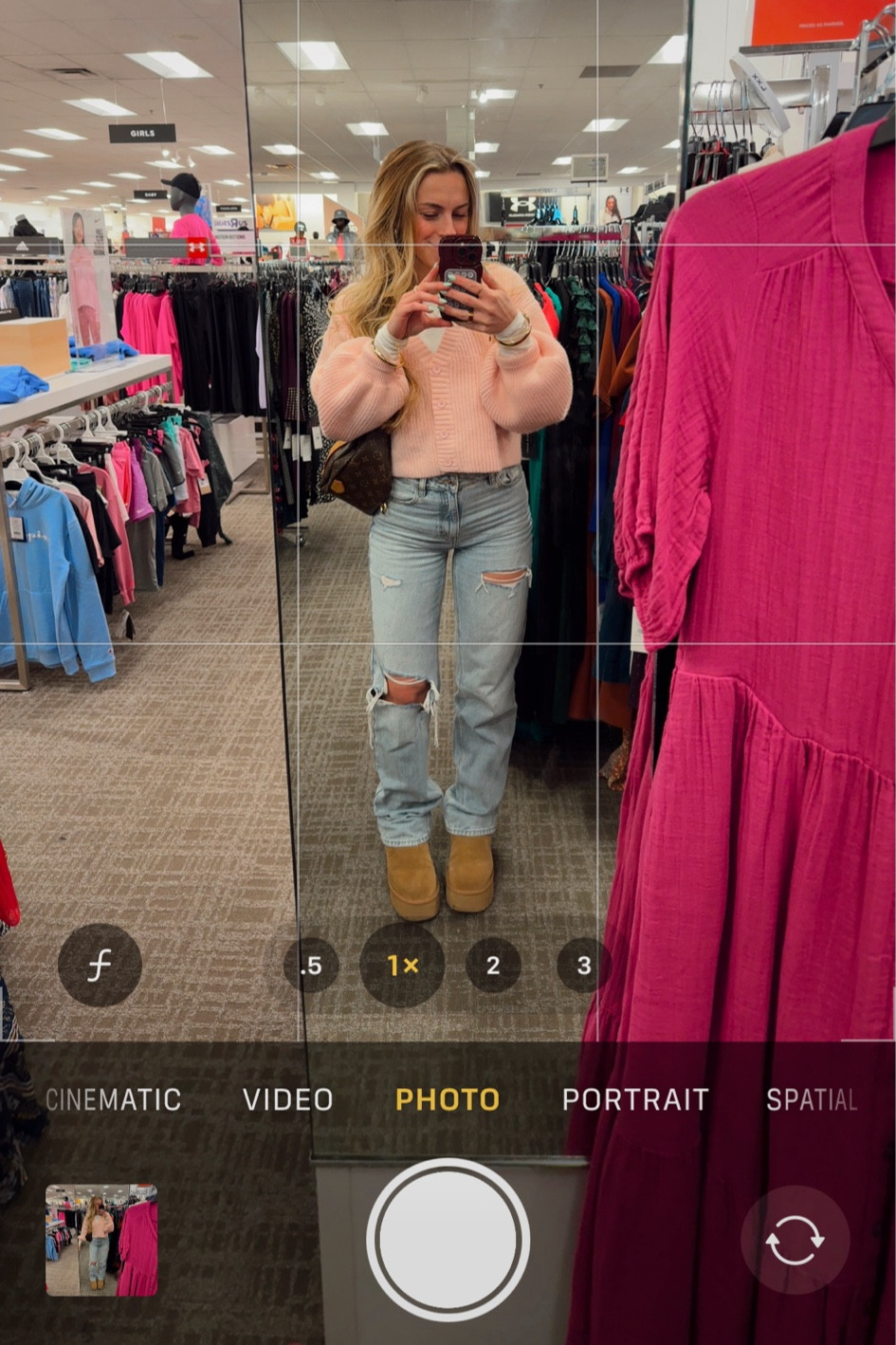896x1345 pixels.
Task: Select the Photo mode
Action: tap(448, 1099)
